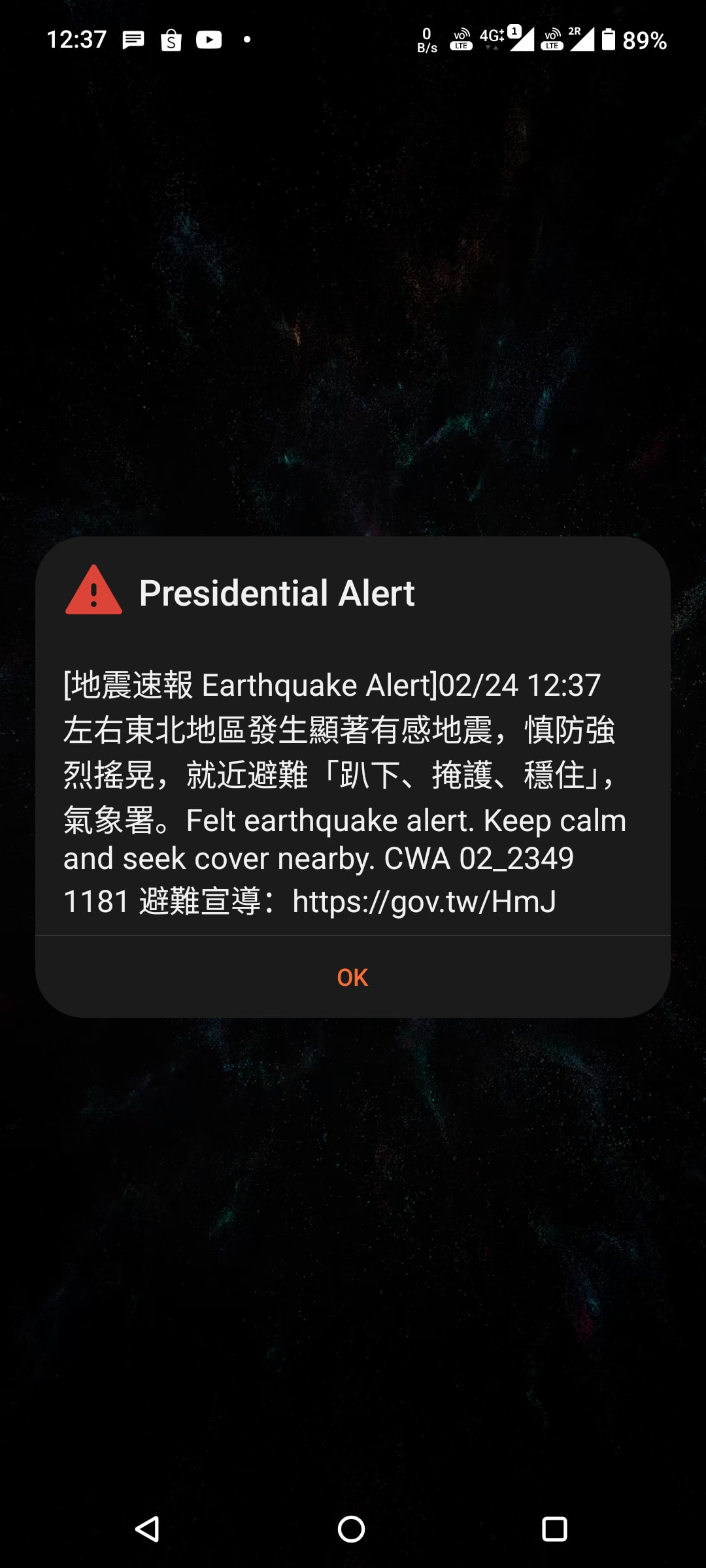Viewport: 706px width, 1568px height.
Task: Open the recent apps view
Action: coord(554,1529)
